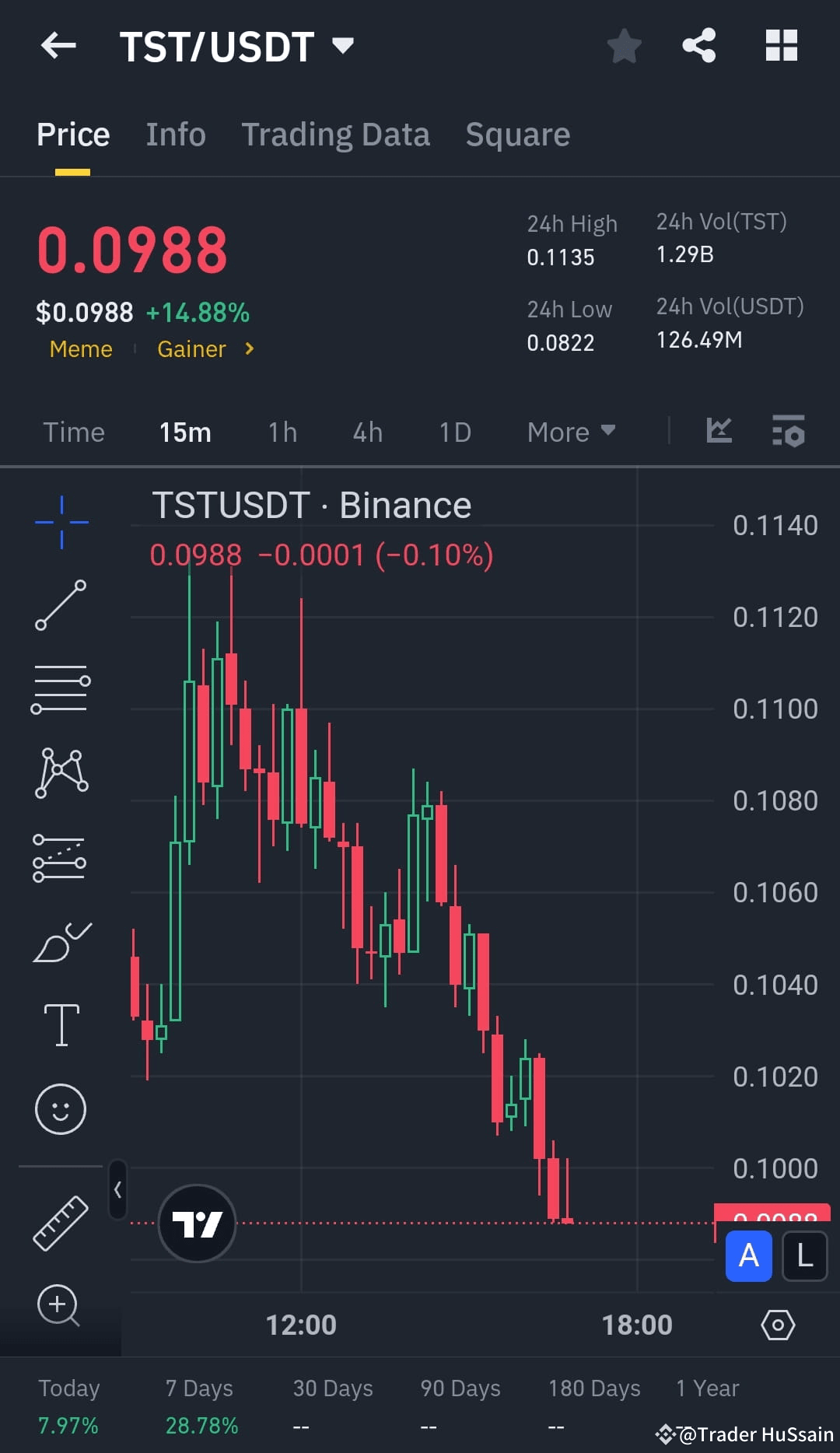Select the measure ruler tool
Image resolution: width=840 pixels, height=1453 pixels.
coord(61,1221)
